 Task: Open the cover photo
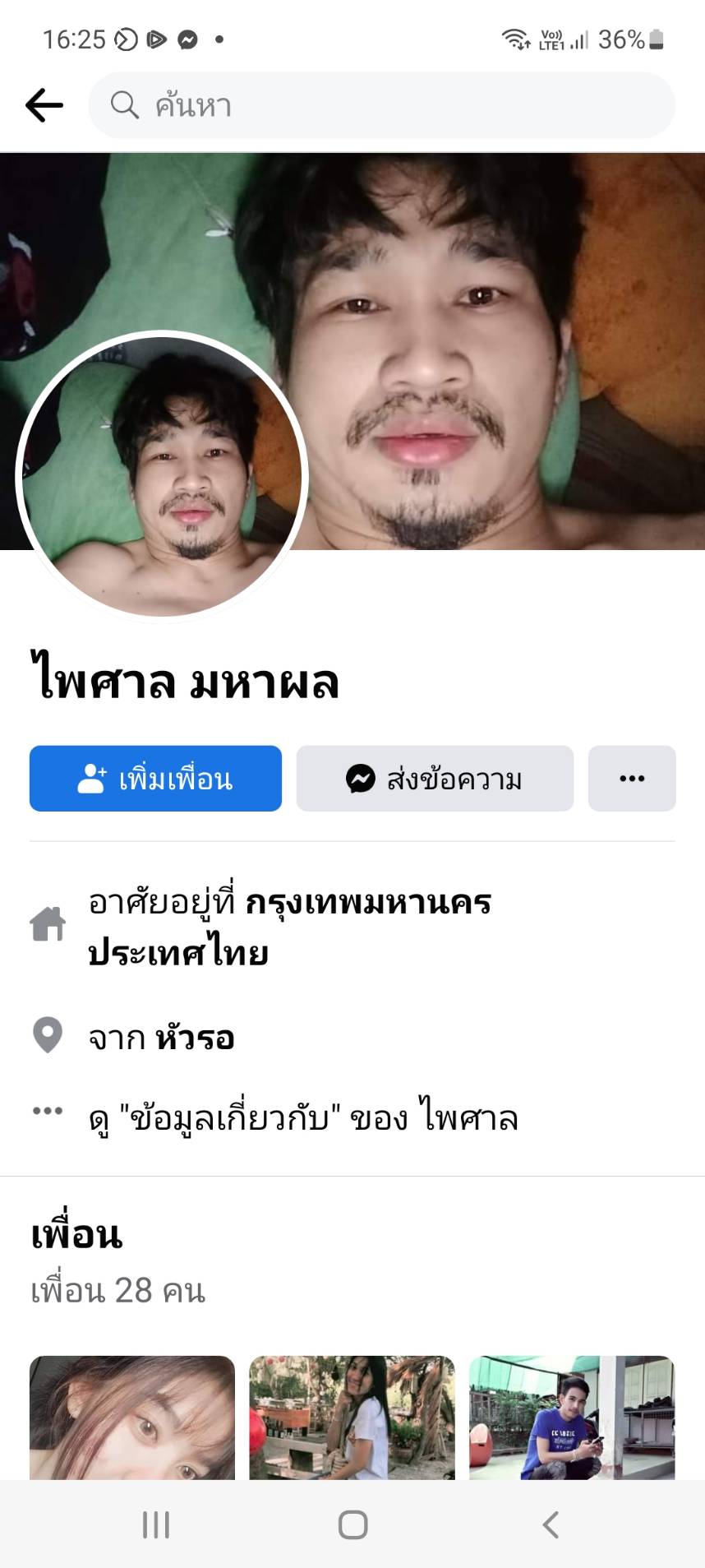click(493, 329)
